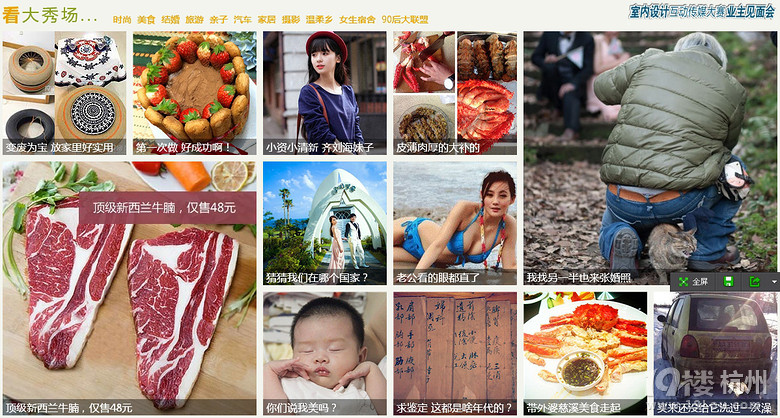View the 第一次做 好成功啊 cake post
Viewport: 780px width, 418px height.
(194, 92)
